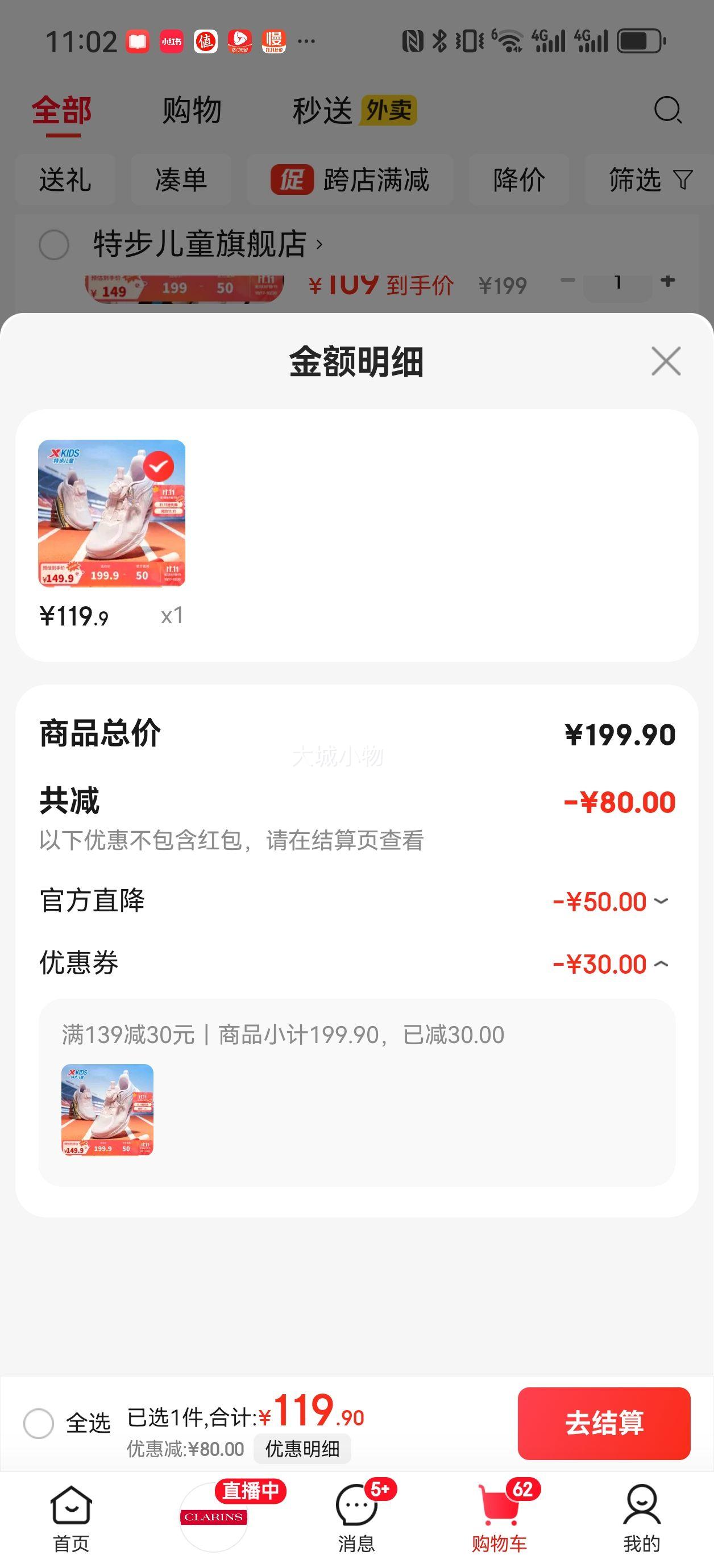Image resolution: width=714 pixels, height=1568 pixels.
Task: Deselect the selected shoe product thumbnail
Action: click(x=159, y=467)
